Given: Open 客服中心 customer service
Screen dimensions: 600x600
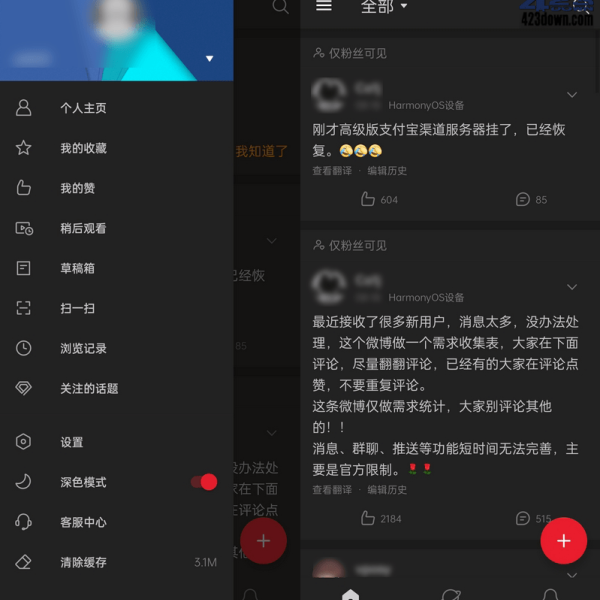Looking at the screenshot, I should [x=83, y=522].
